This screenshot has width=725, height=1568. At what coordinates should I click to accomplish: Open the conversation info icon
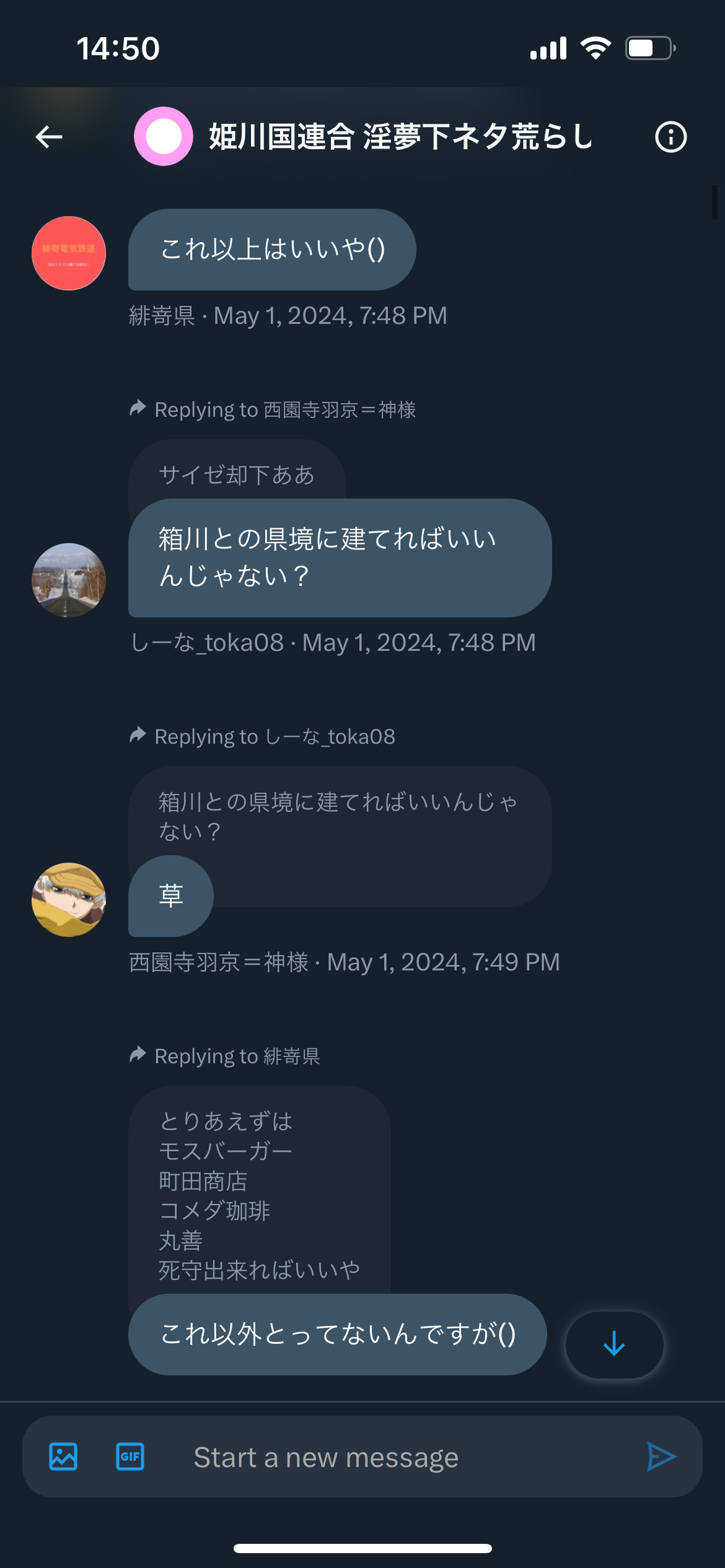(670, 137)
